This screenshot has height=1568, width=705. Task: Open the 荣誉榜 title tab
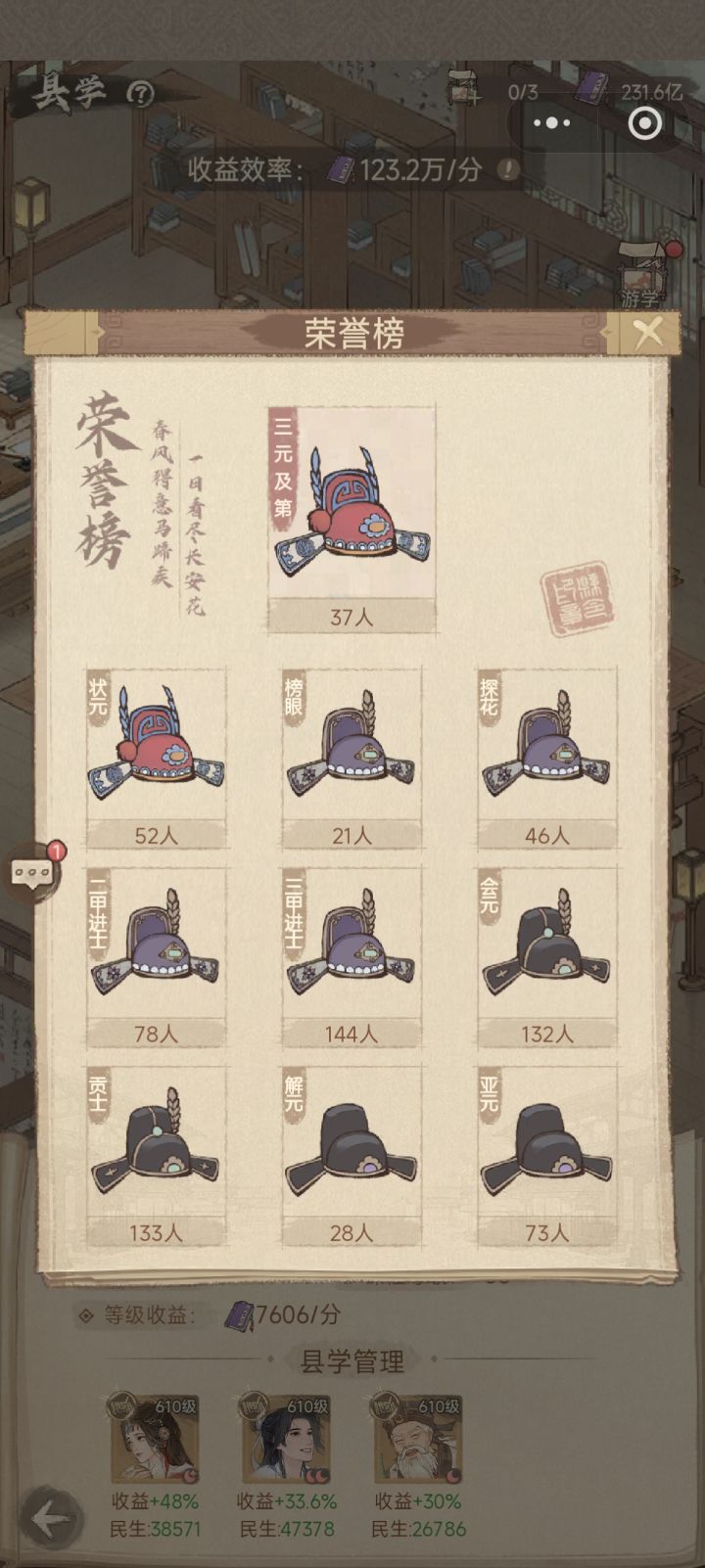351,331
